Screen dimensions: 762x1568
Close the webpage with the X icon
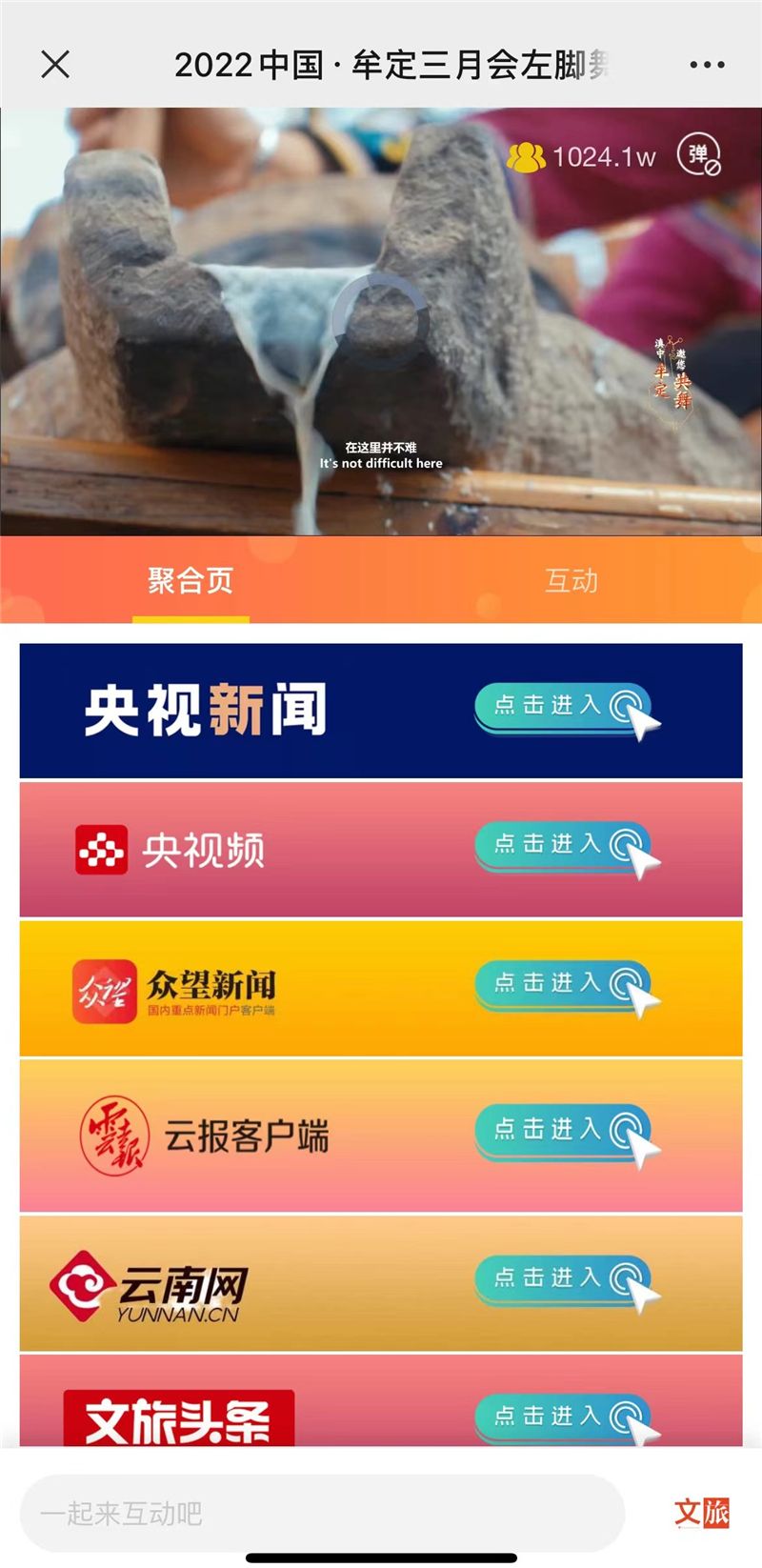point(55,65)
